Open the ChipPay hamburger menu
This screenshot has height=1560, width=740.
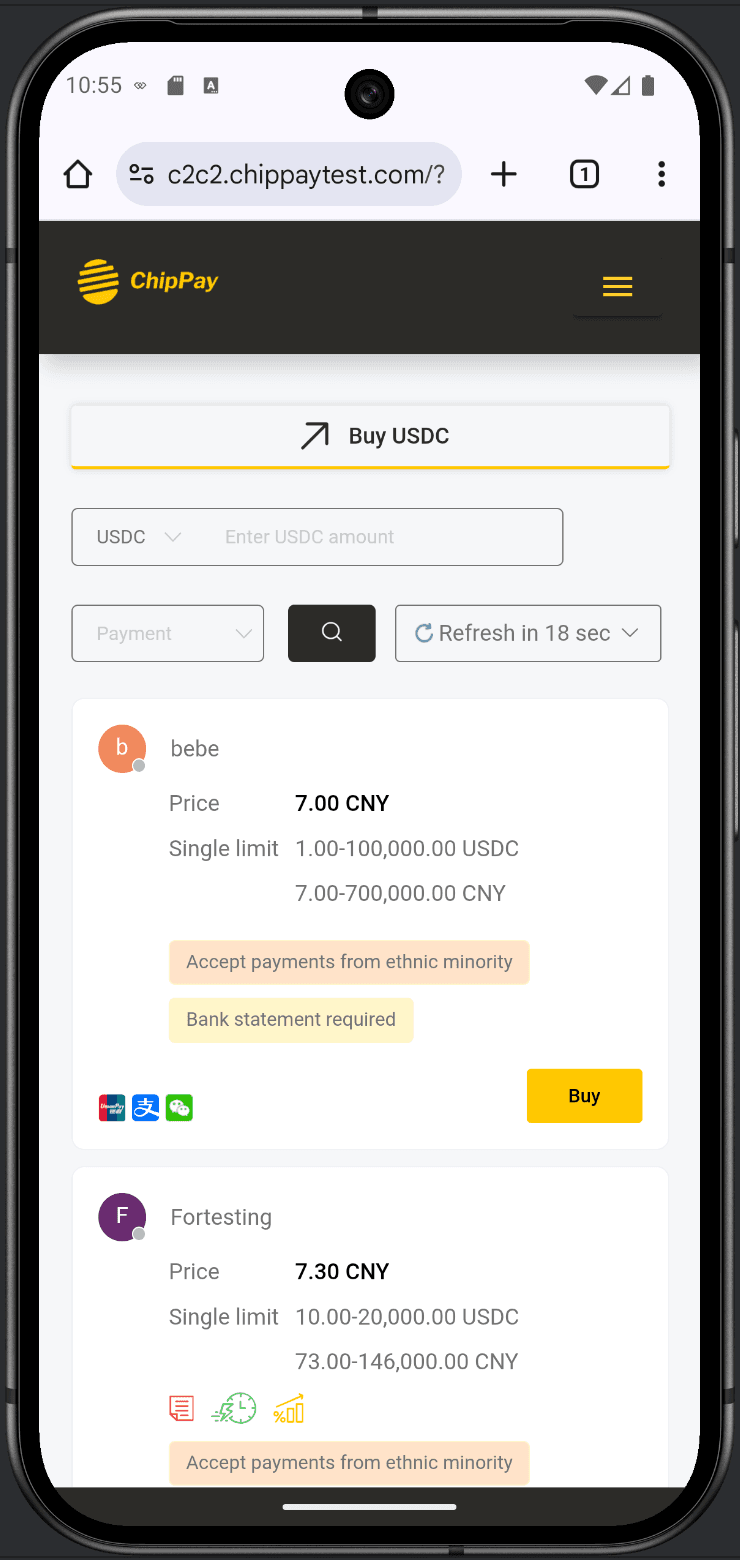pos(617,288)
